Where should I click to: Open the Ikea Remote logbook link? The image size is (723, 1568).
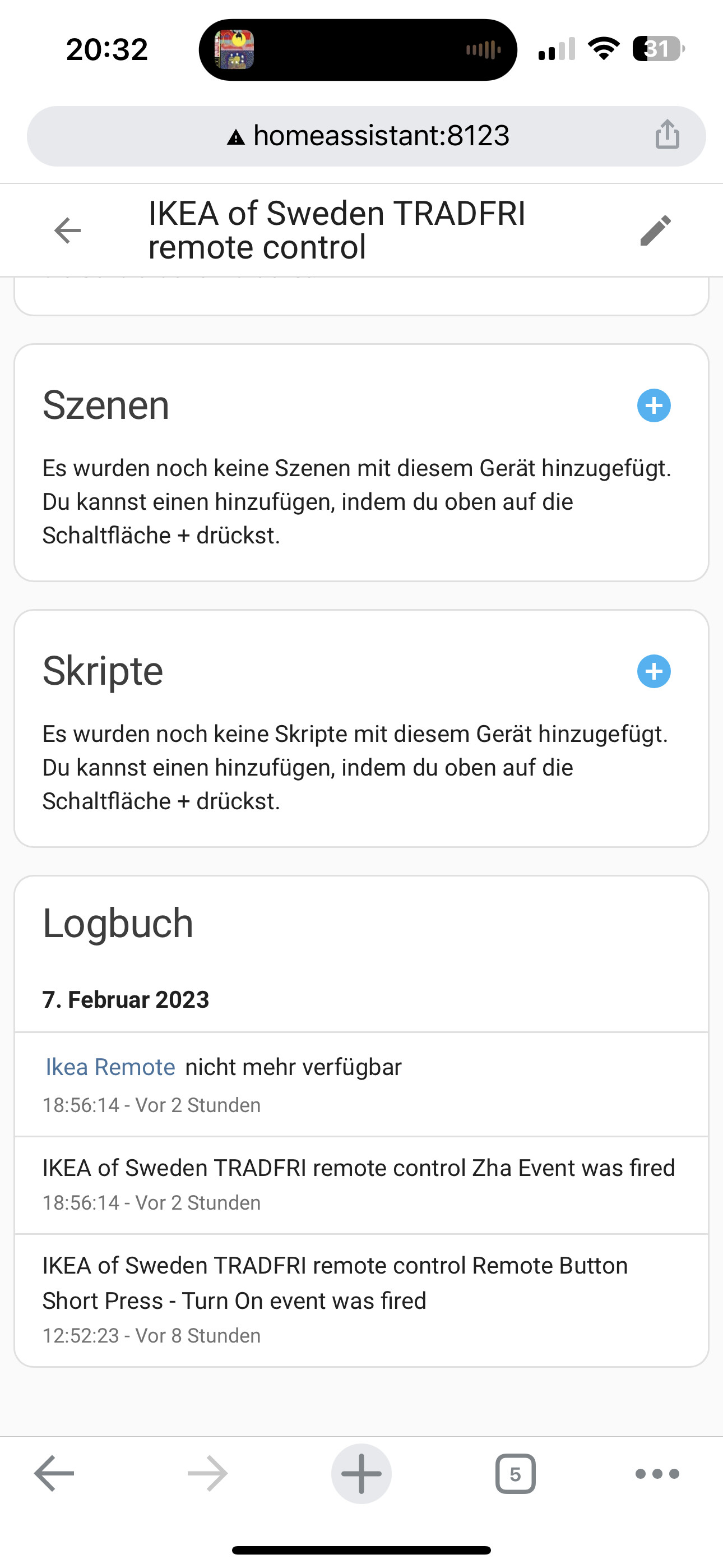(x=110, y=1067)
